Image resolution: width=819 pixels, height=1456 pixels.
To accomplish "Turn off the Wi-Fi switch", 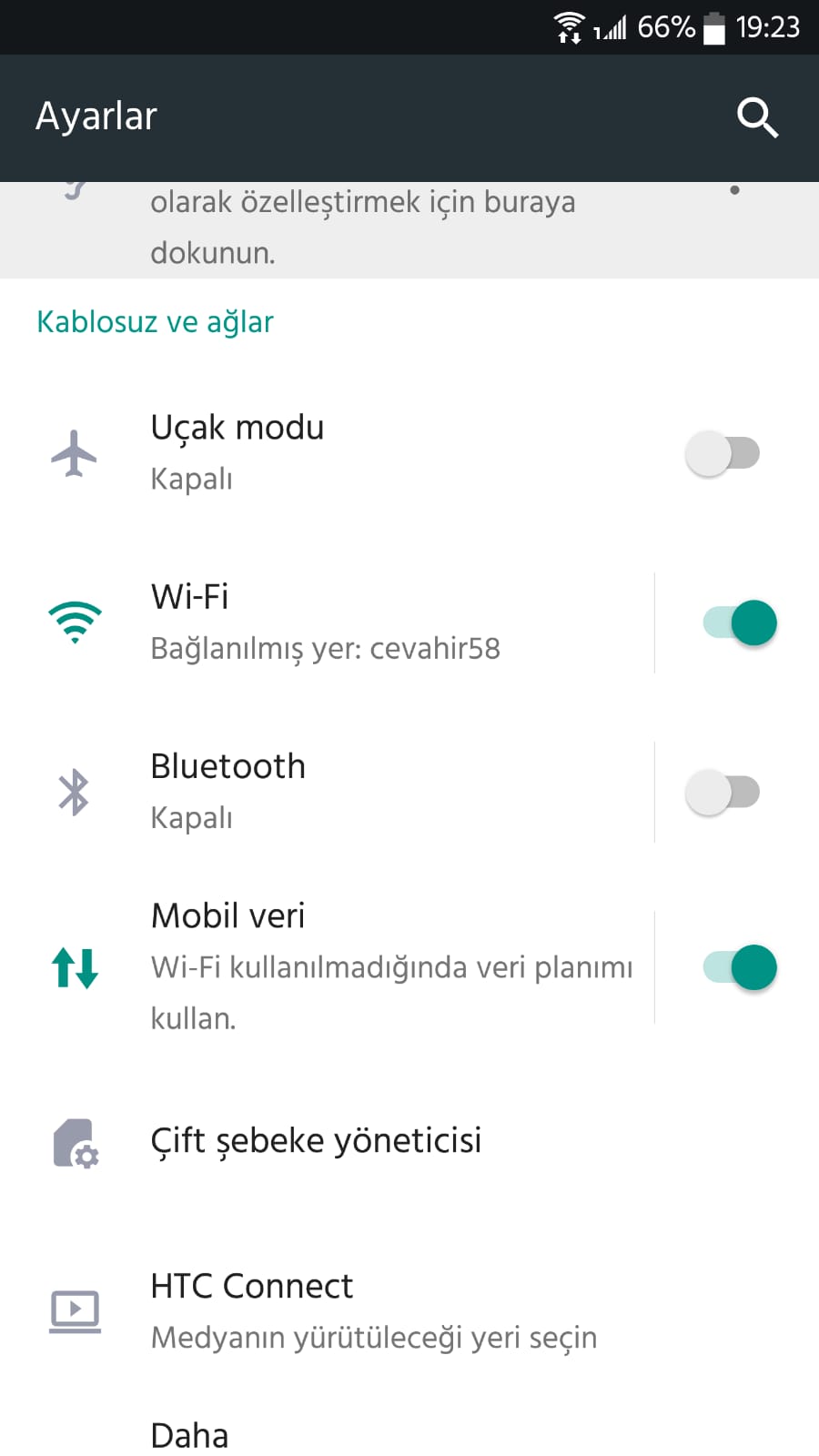I will click(x=740, y=623).
